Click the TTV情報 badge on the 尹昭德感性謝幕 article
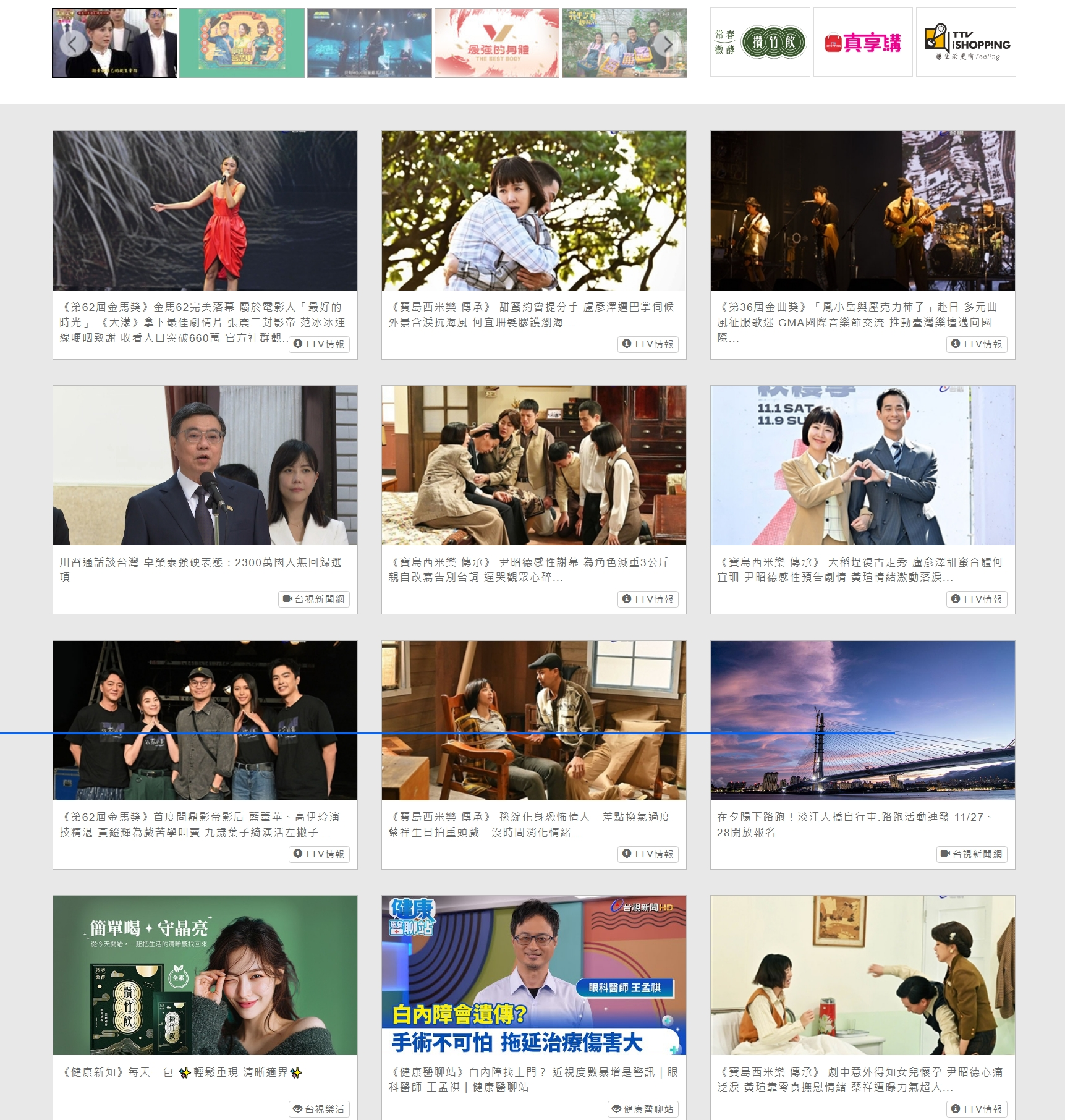Viewport: 1065px width, 1120px height. tap(650, 600)
